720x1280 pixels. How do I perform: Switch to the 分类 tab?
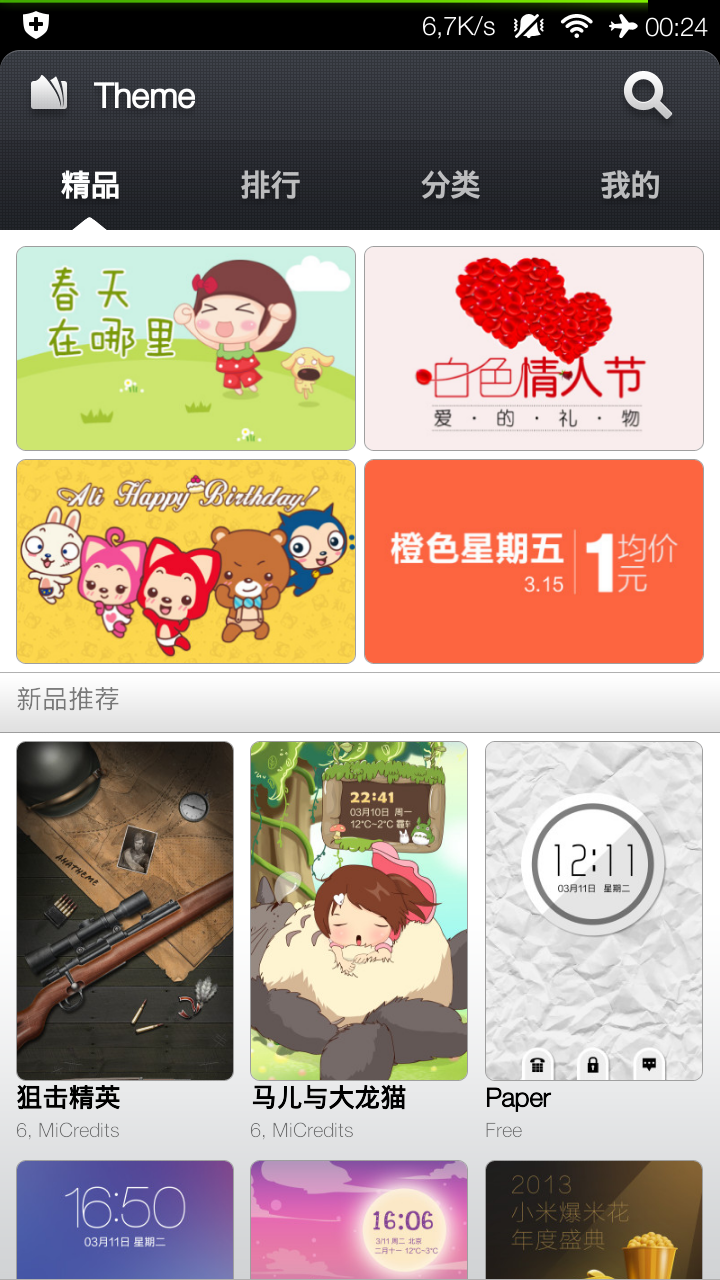pyautogui.click(x=450, y=185)
